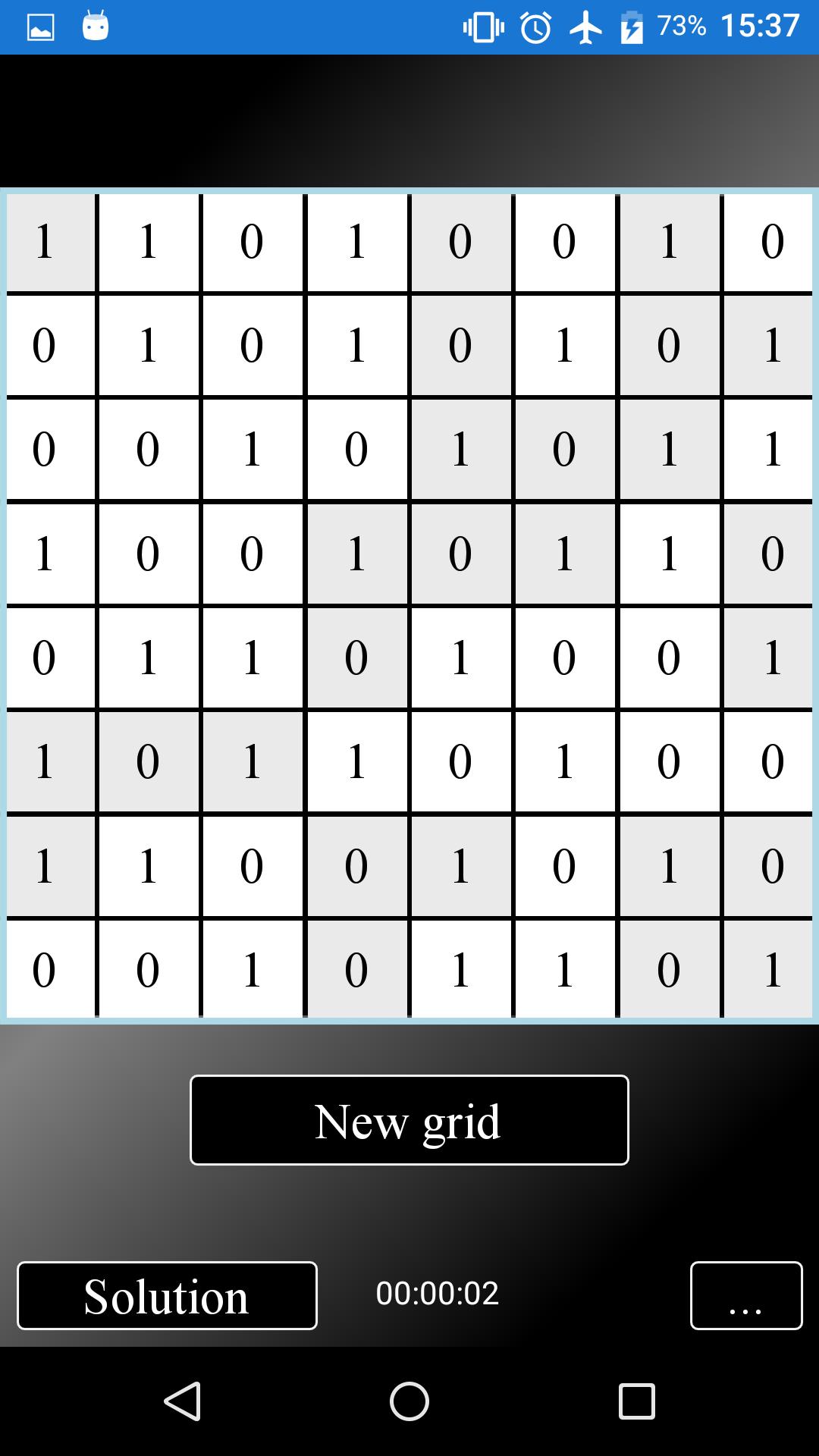Open the three-dots options button
The height and width of the screenshot is (1456, 819).
745,1295
